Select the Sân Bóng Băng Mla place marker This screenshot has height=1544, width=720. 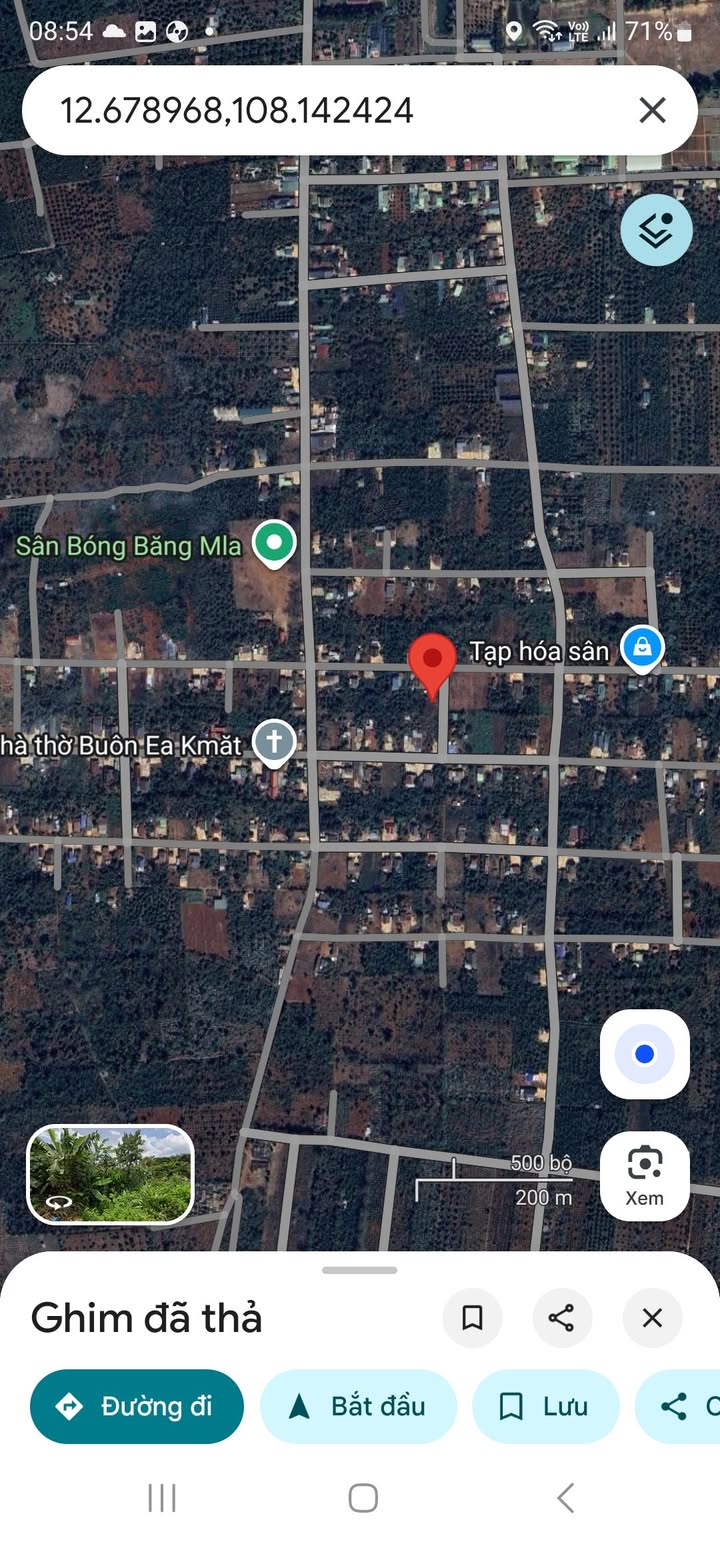[273, 544]
